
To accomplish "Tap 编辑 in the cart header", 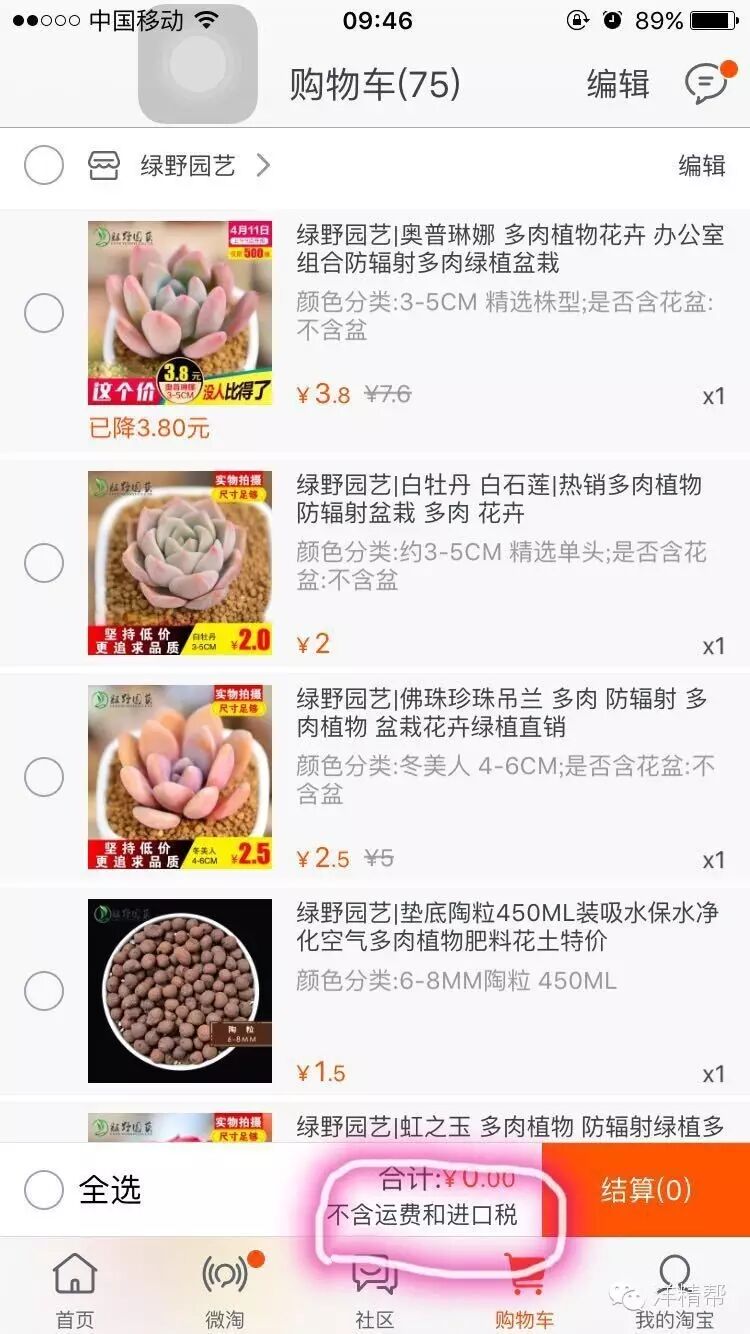I will tap(618, 84).
